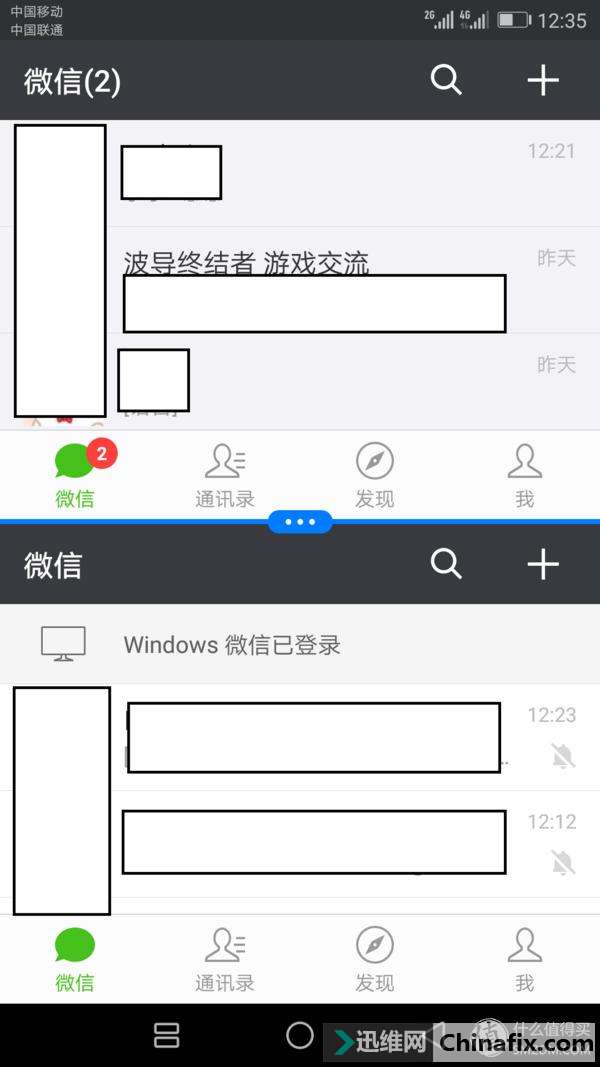This screenshot has width=600, height=1067.
Task: Open 通讯录 in the 微信(2) window
Action: click(225, 475)
